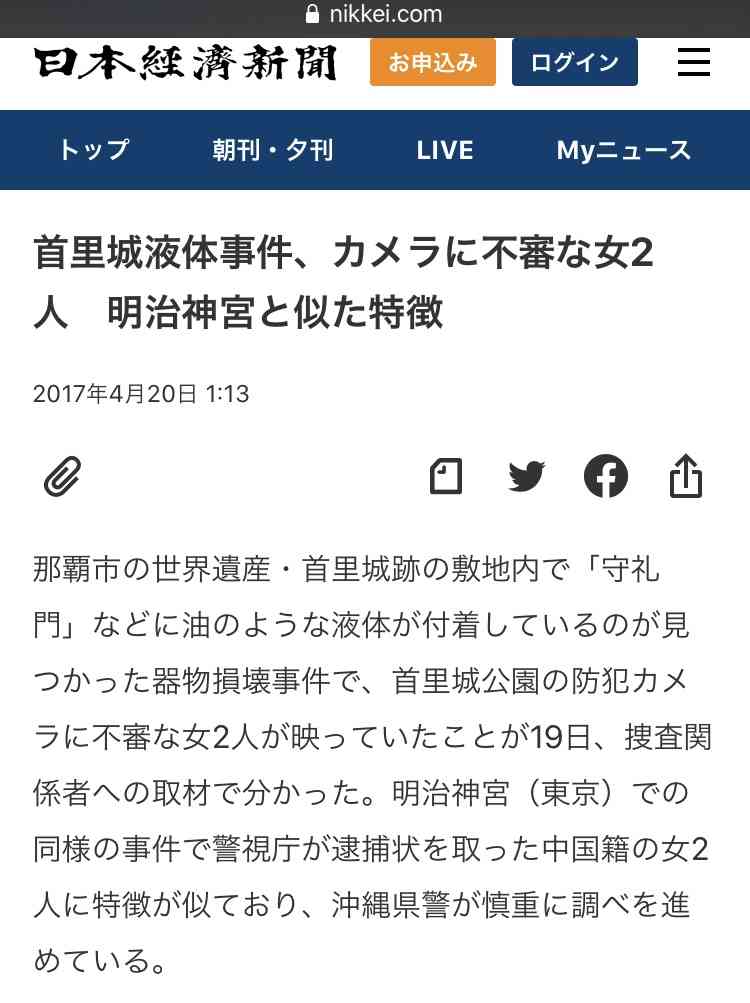The width and height of the screenshot is (750, 1003).
Task: Tap the paperclip clip-article icon
Action: pyautogui.click(x=62, y=476)
